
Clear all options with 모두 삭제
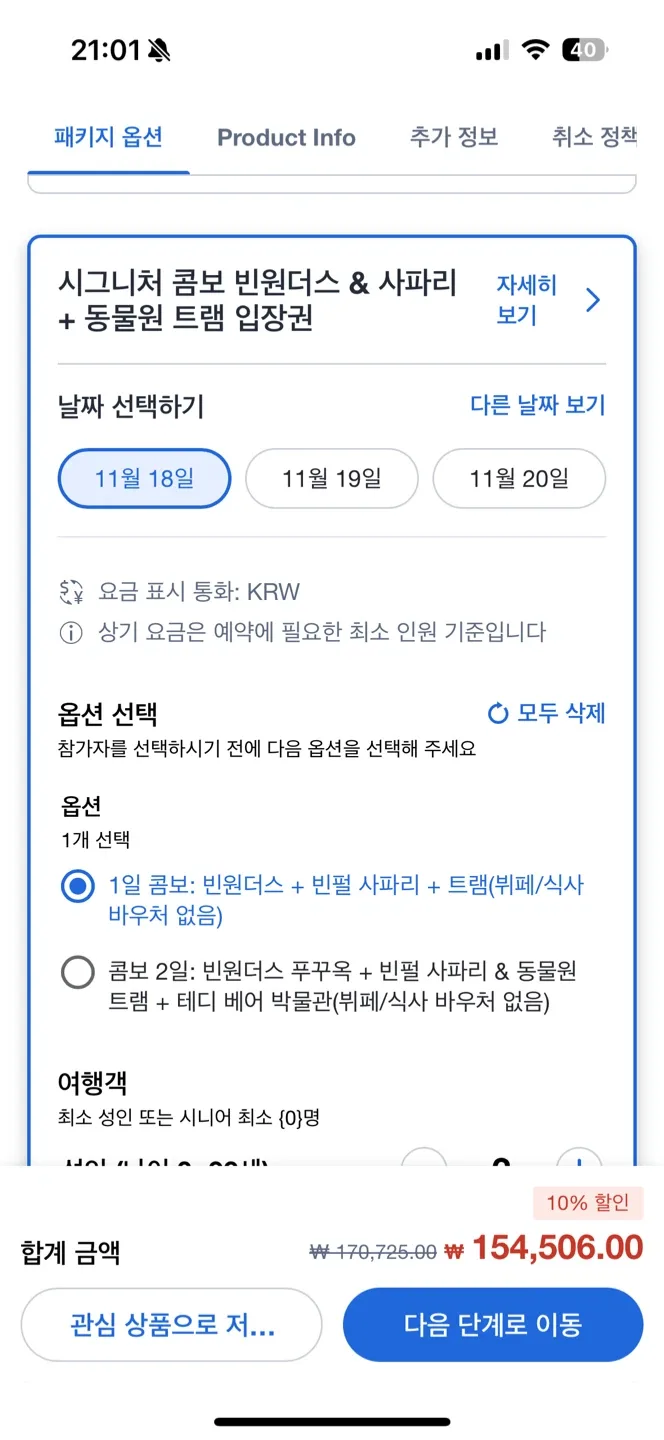tap(546, 713)
